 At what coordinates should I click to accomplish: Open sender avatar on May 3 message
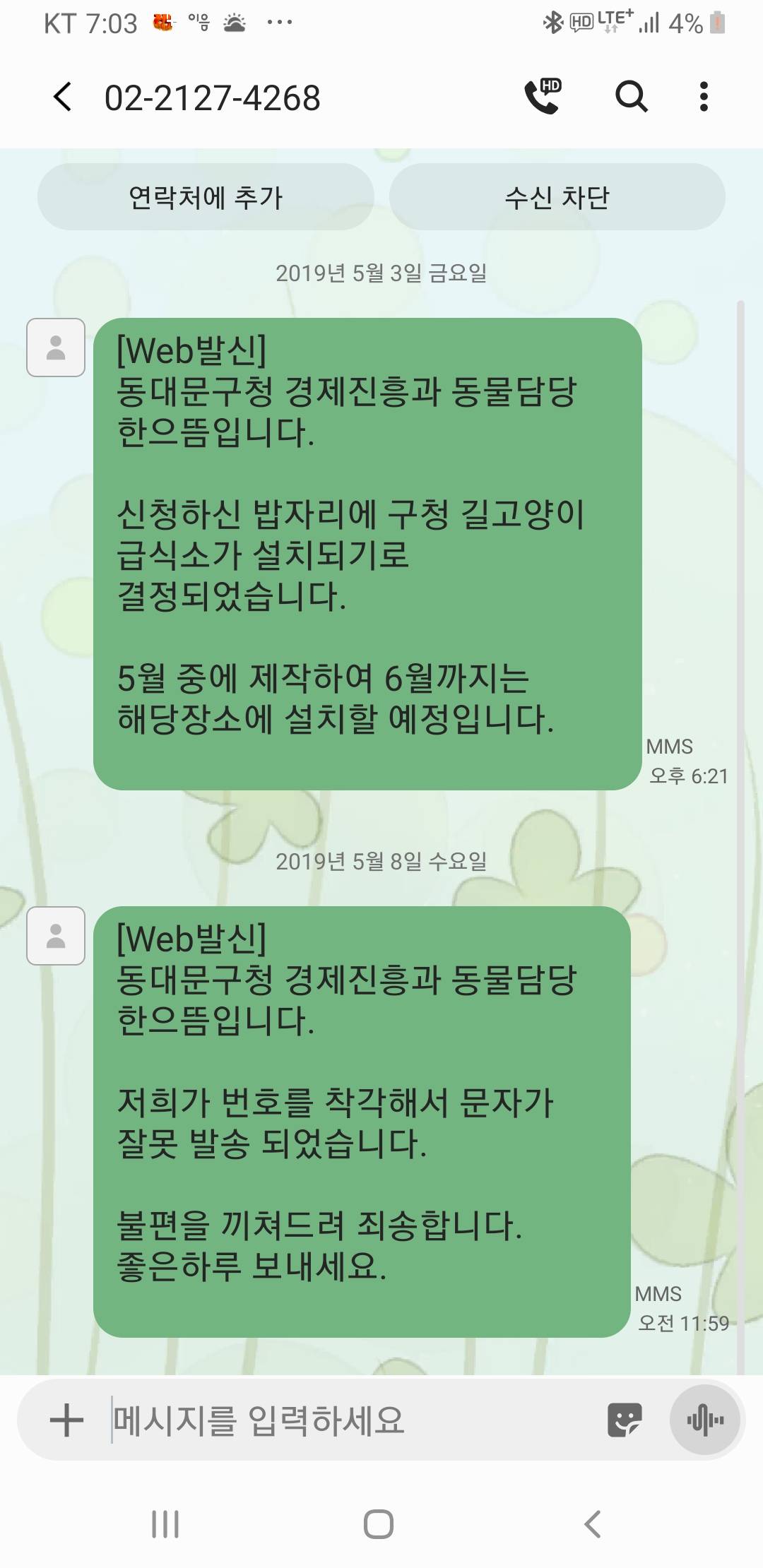coord(56,348)
